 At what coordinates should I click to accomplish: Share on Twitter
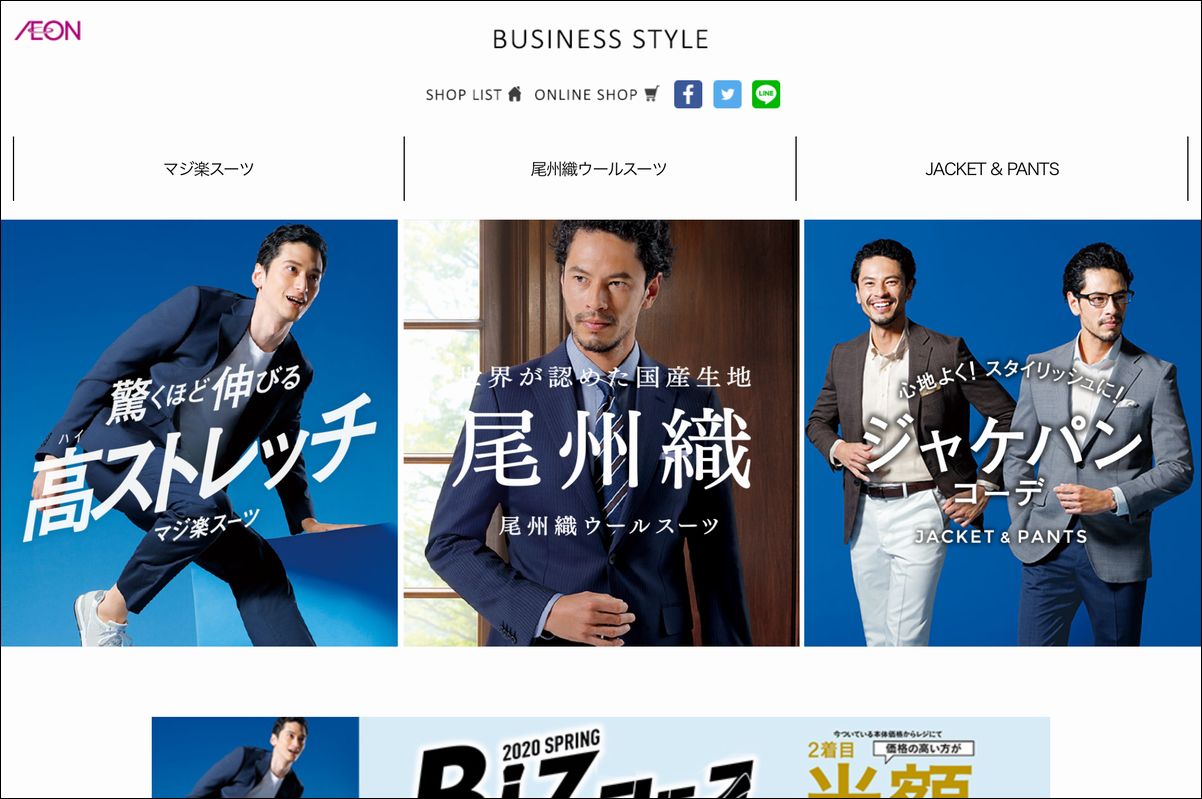tap(727, 95)
